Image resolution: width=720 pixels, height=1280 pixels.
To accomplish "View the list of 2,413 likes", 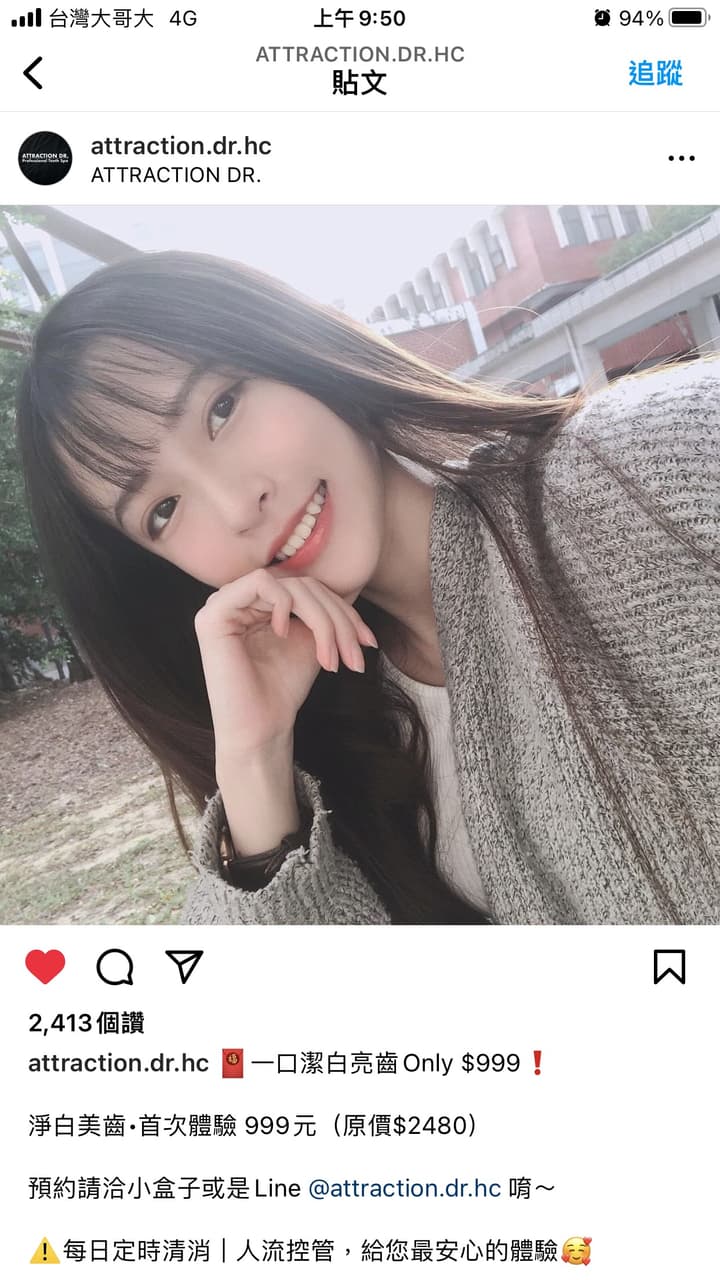I will click(x=86, y=1023).
